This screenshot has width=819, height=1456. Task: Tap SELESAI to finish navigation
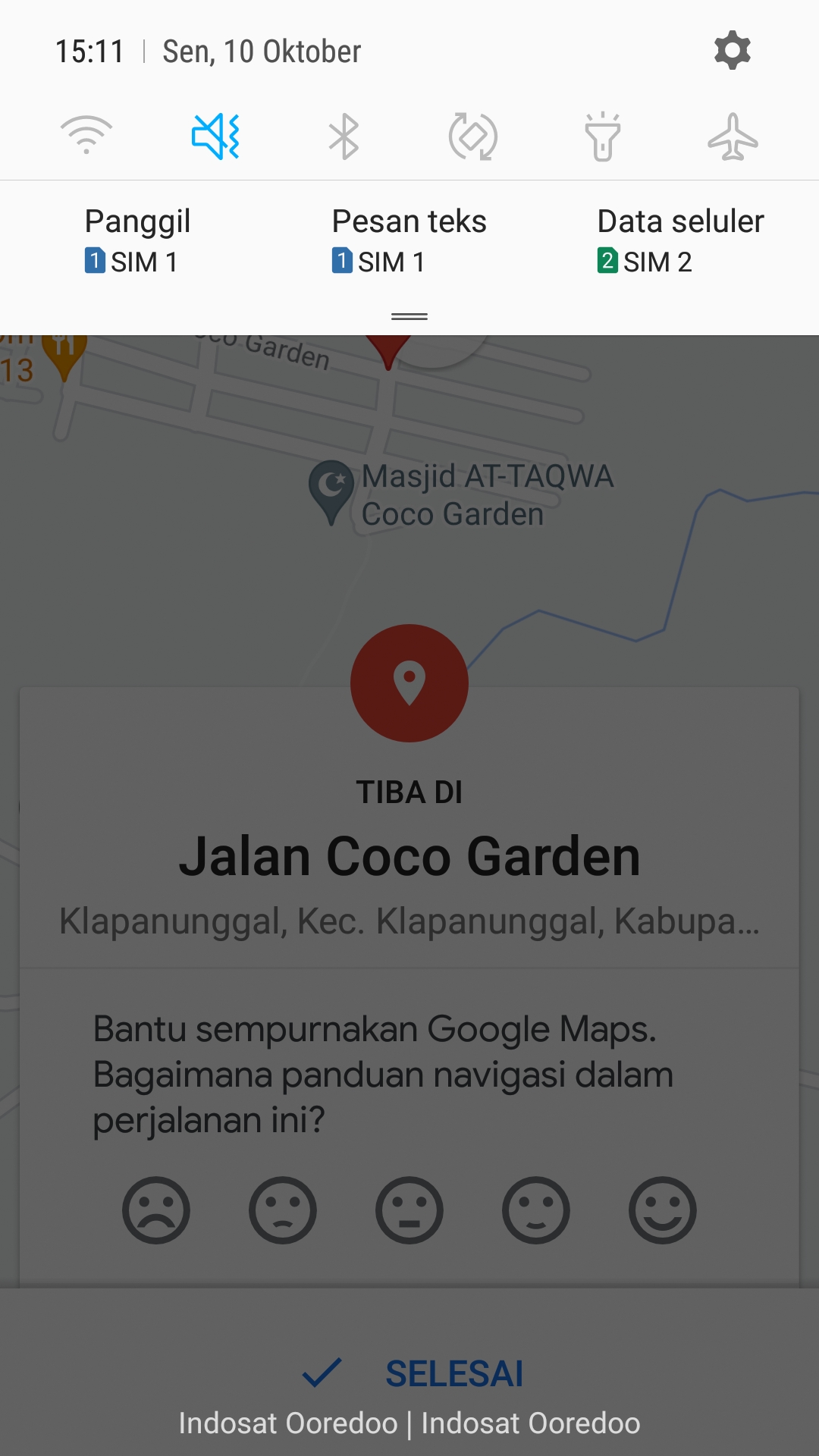pos(413,1373)
